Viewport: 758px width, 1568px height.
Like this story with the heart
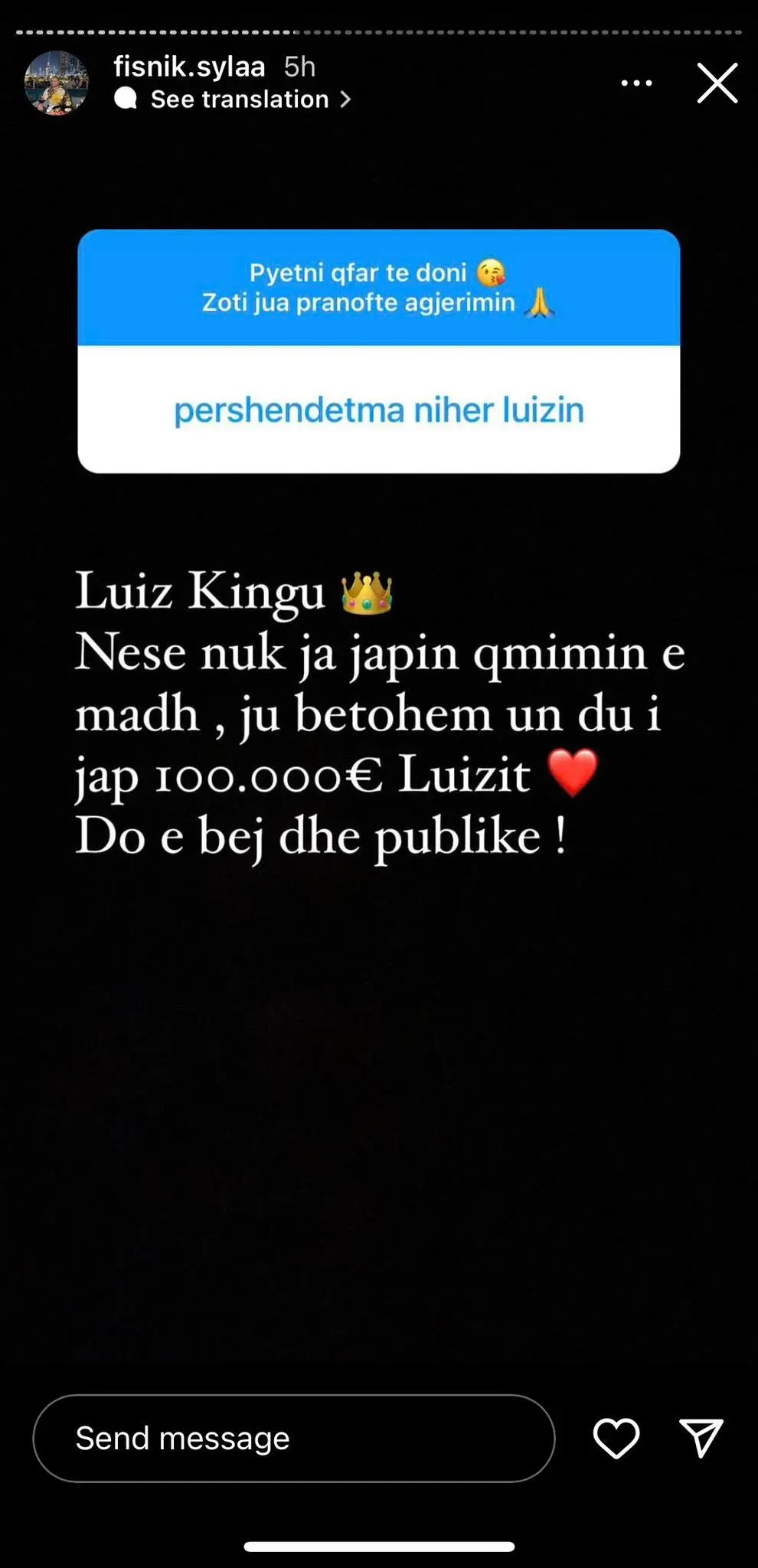pyautogui.click(x=616, y=1438)
